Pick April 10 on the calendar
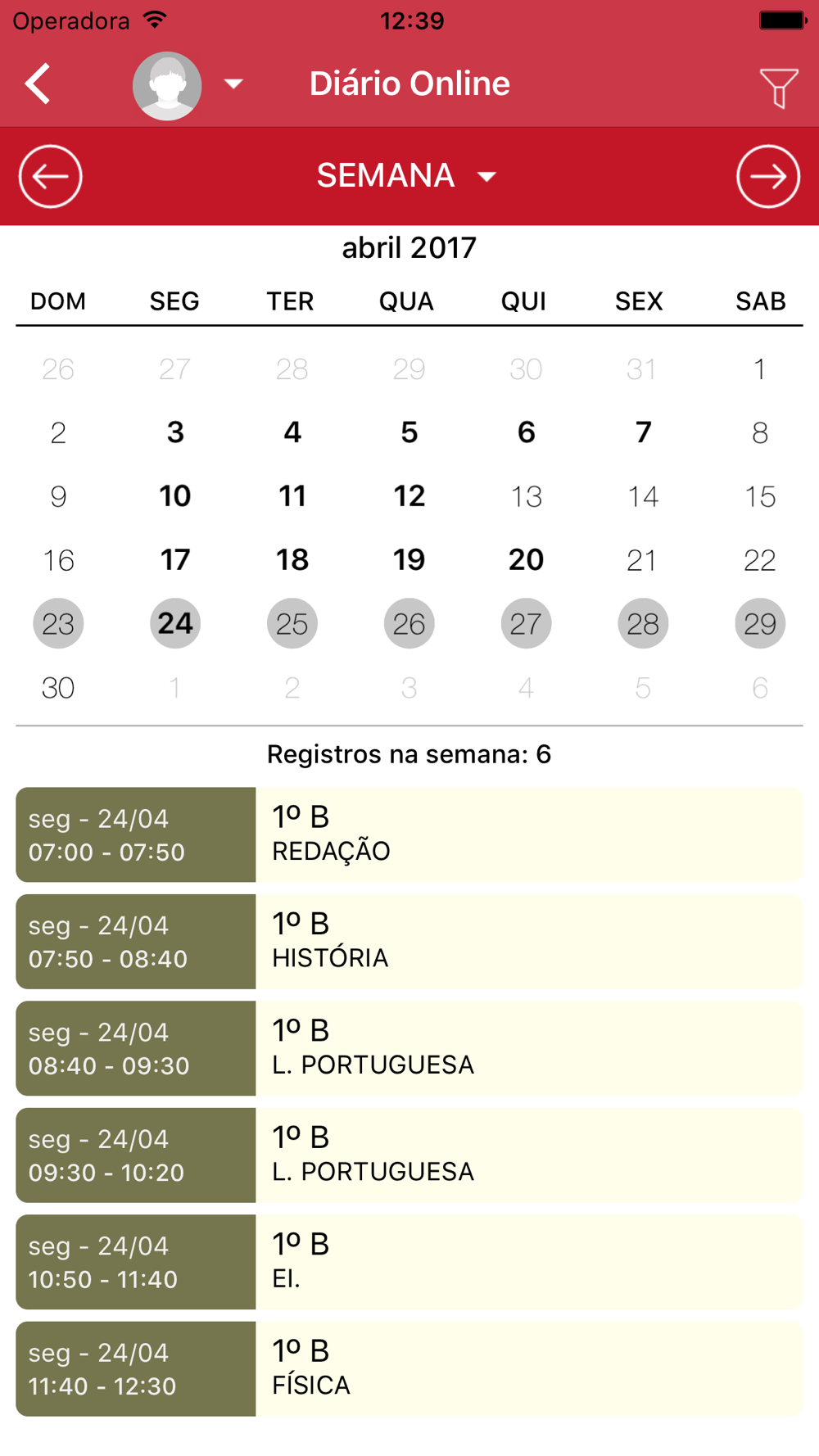Screen dimensions: 819x1456 [175, 496]
